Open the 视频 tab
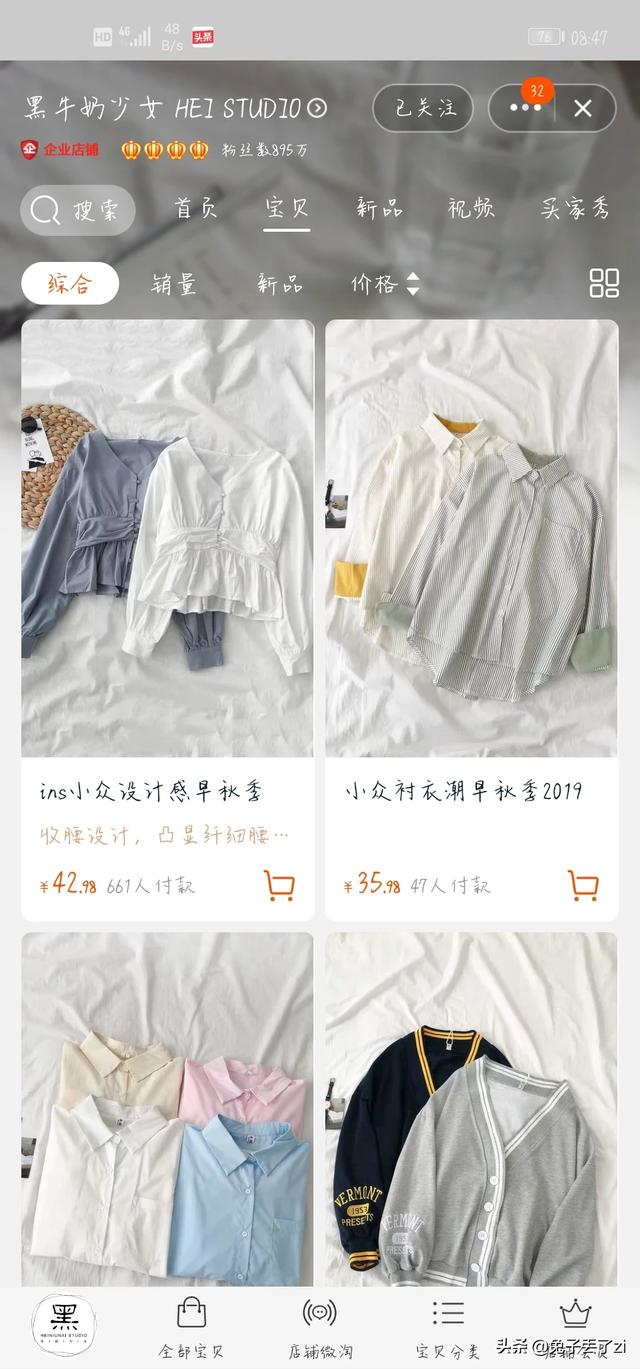Image resolution: width=640 pixels, height=1369 pixels. pos(470,208)
